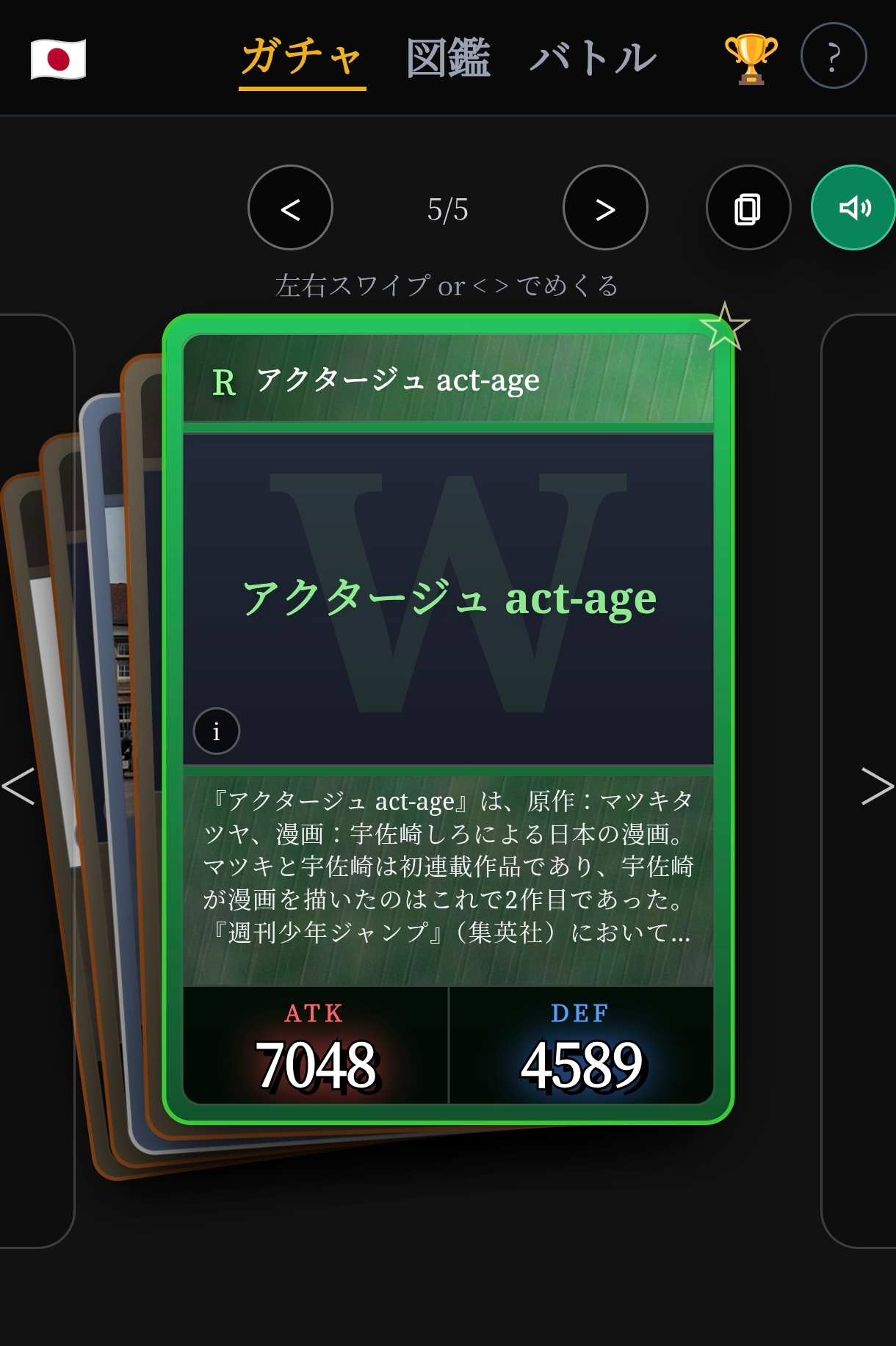Open the info button on the card image
The width and height of the screenshot is (896, 1346).
216,731
